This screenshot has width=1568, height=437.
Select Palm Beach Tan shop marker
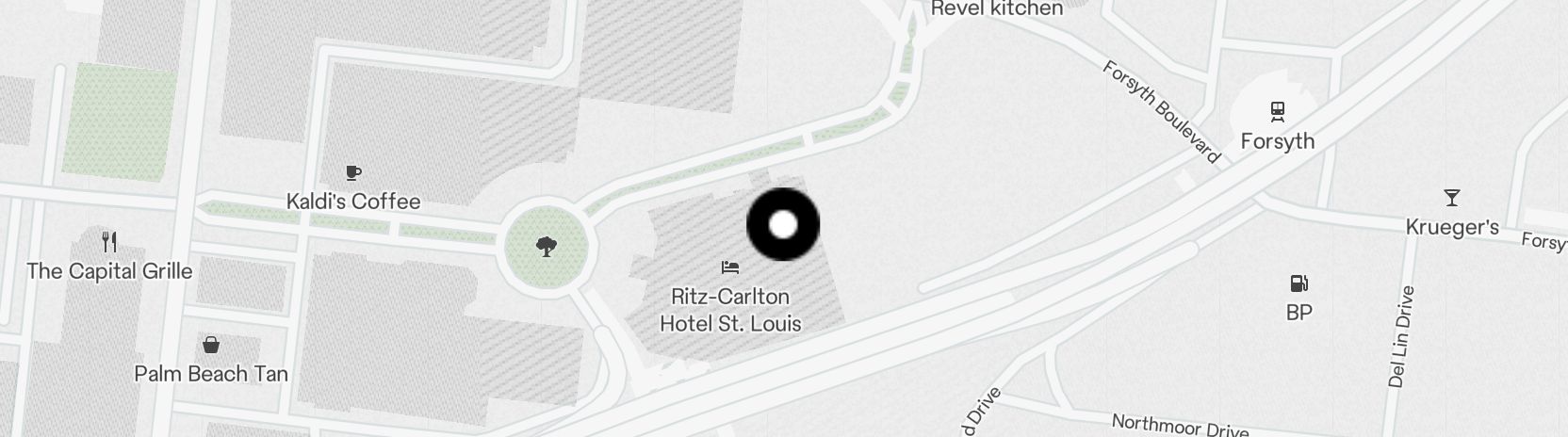click(x=211, y=345)
